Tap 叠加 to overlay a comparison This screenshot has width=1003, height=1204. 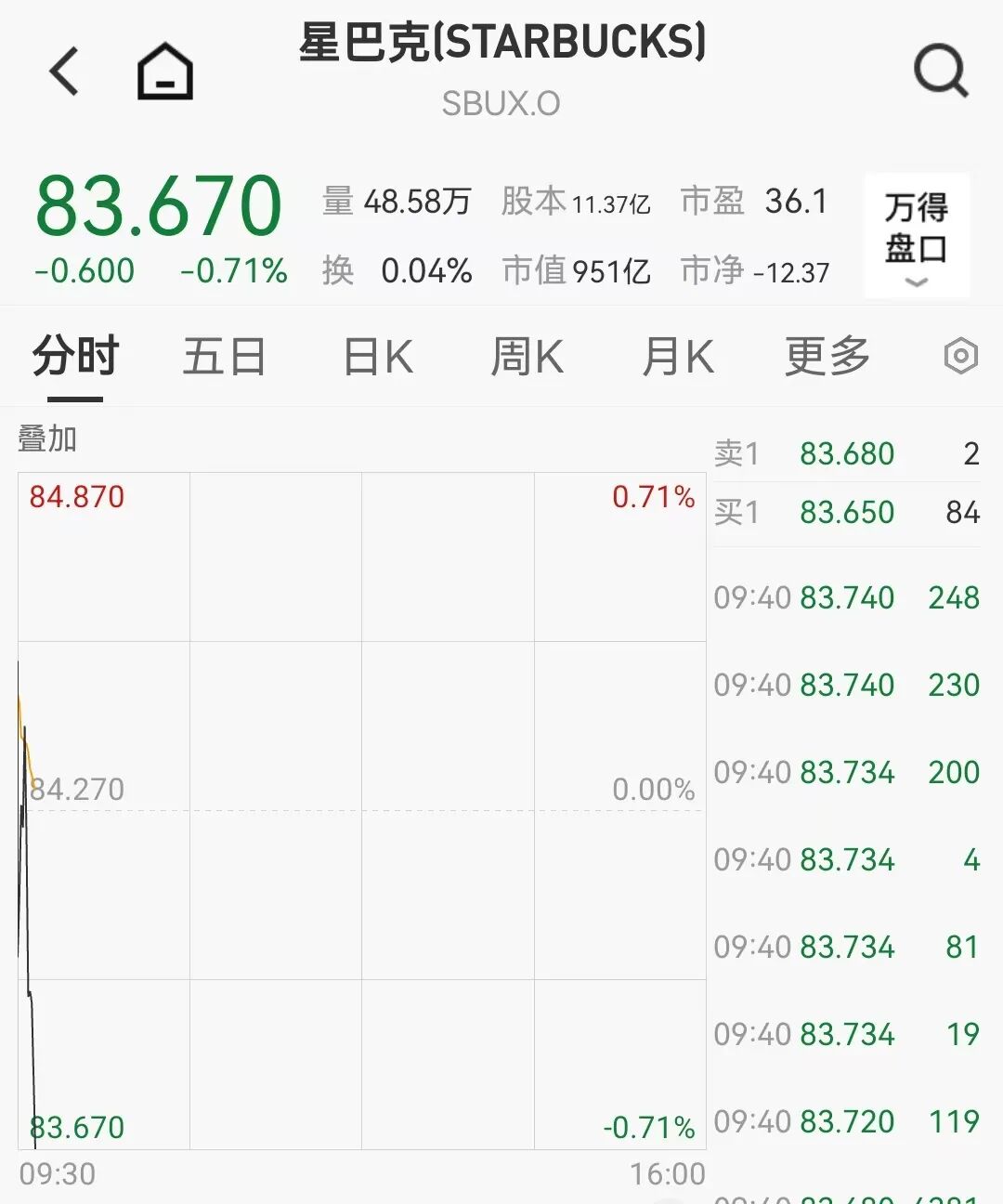point(47,438)
